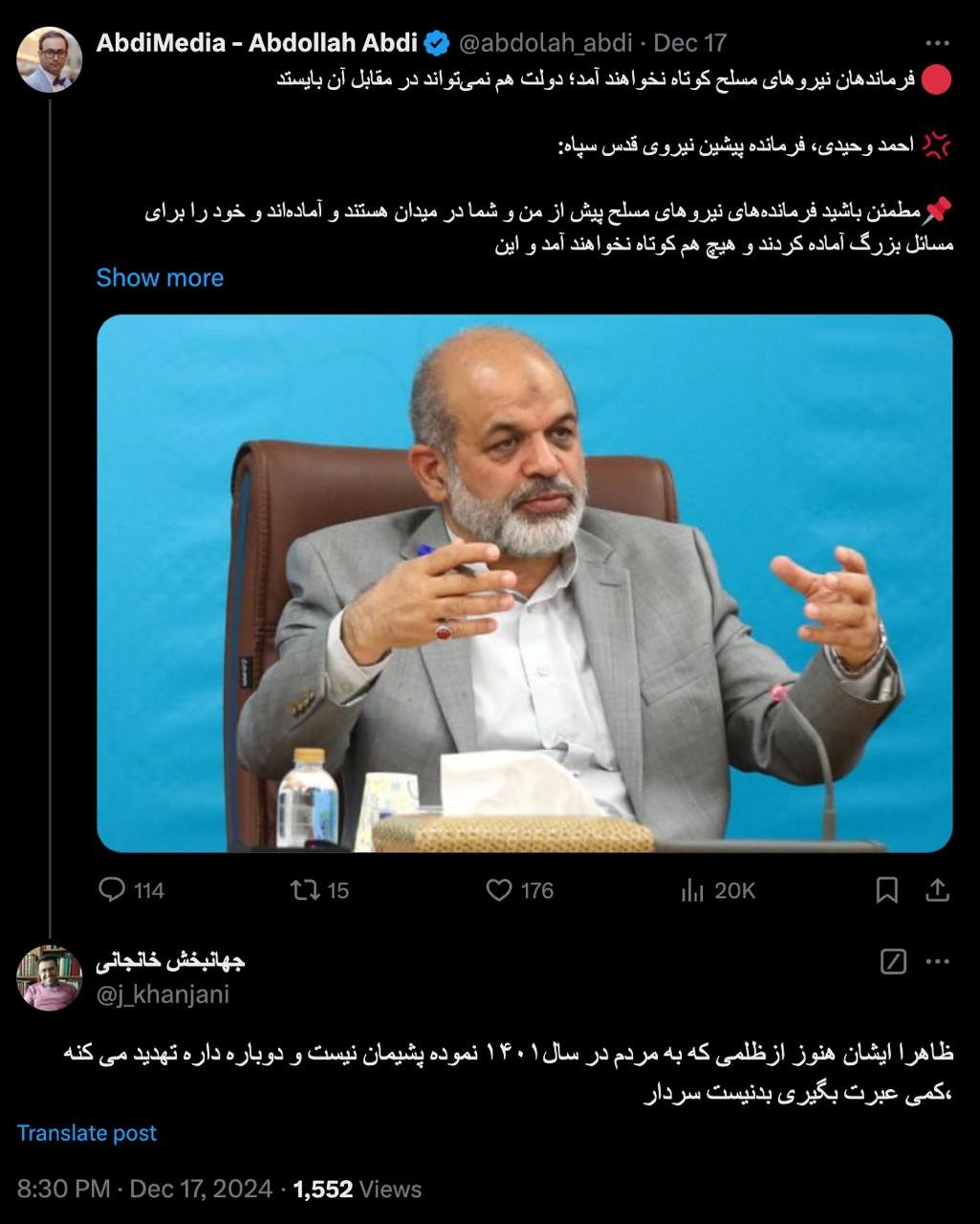Expand the post with Show more
This screenshot has width=980, height=1224.
[160, 277]
